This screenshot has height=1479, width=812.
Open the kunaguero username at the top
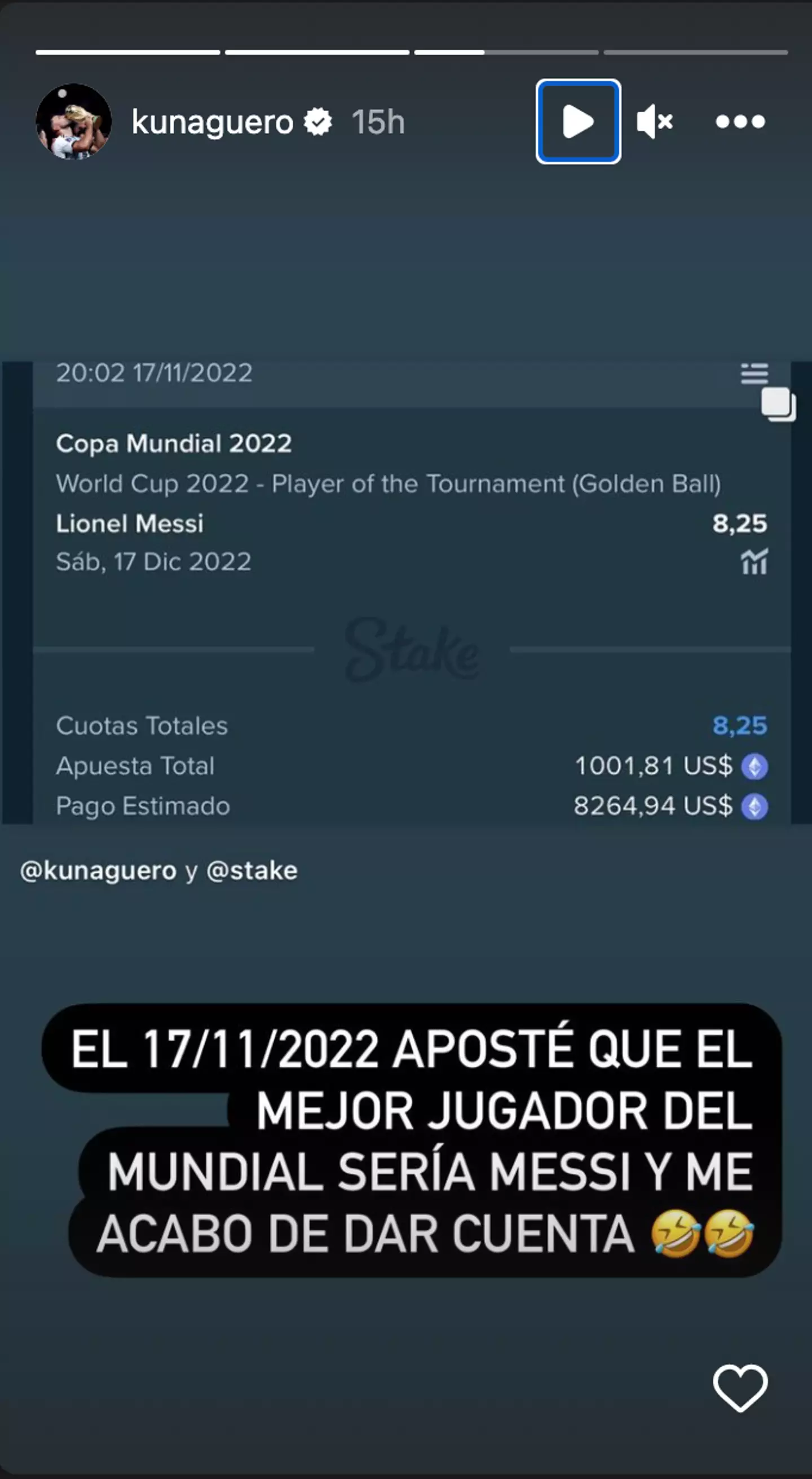[213, 122]
